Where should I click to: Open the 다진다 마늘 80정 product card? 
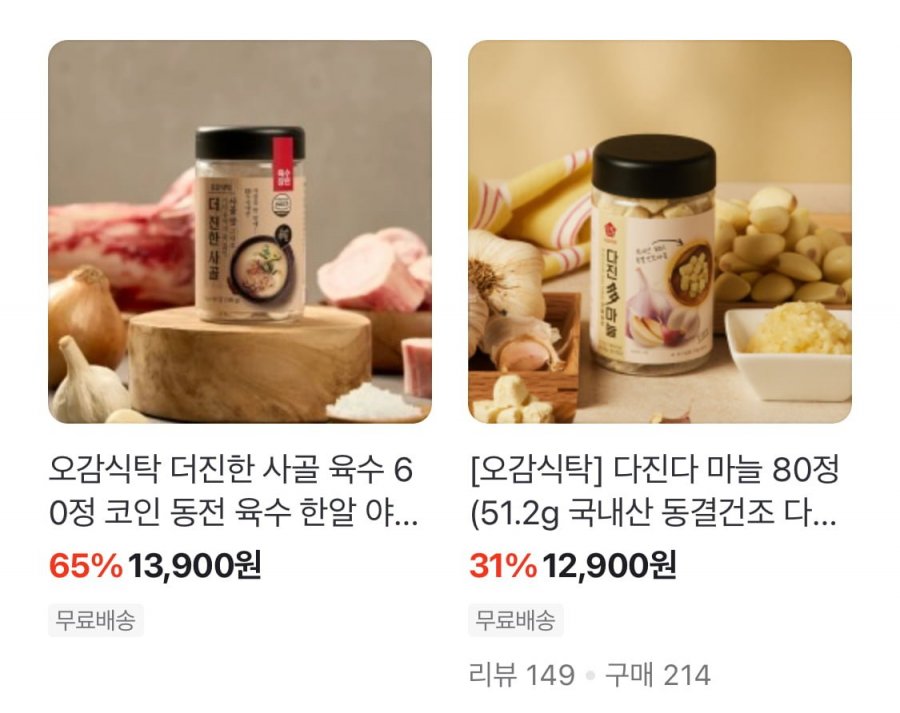coord(660,232)
